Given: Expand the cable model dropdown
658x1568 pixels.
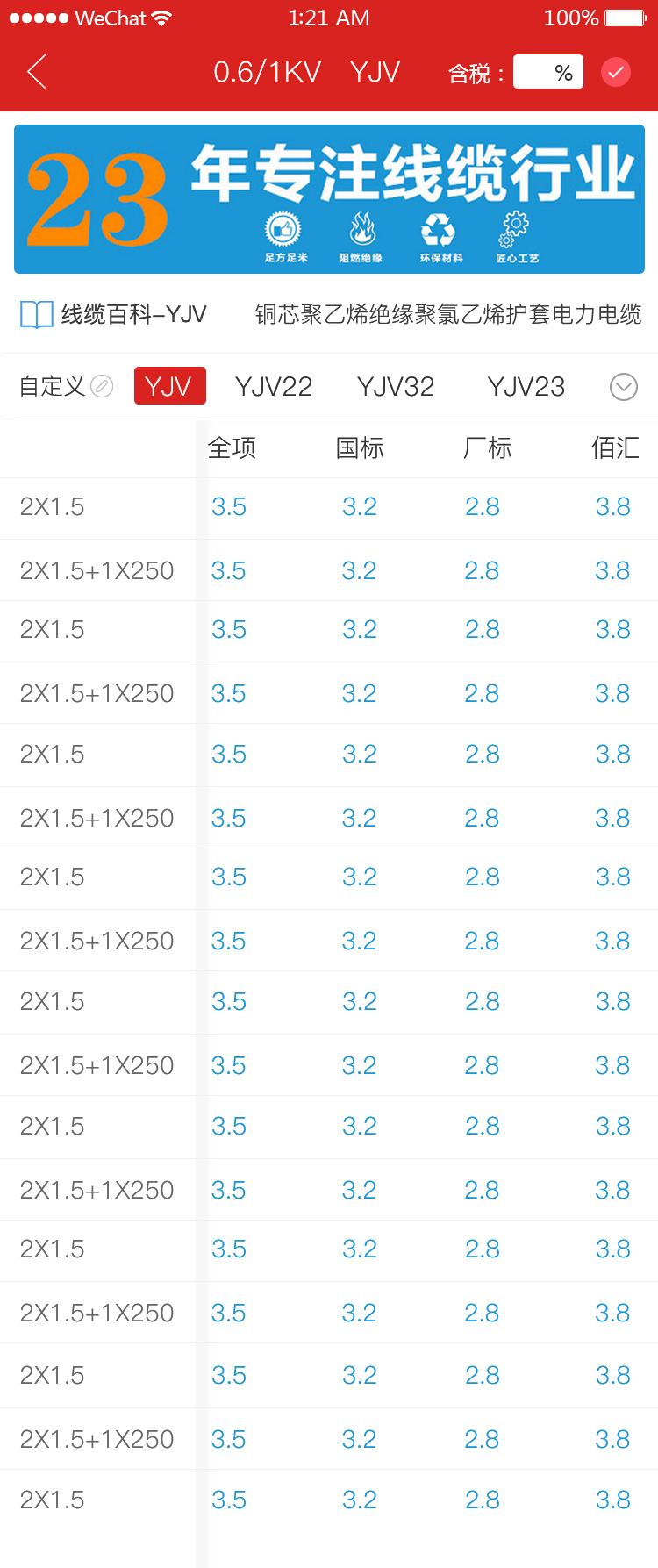Looking at the screenshot, I should click(x=624, y=386).
